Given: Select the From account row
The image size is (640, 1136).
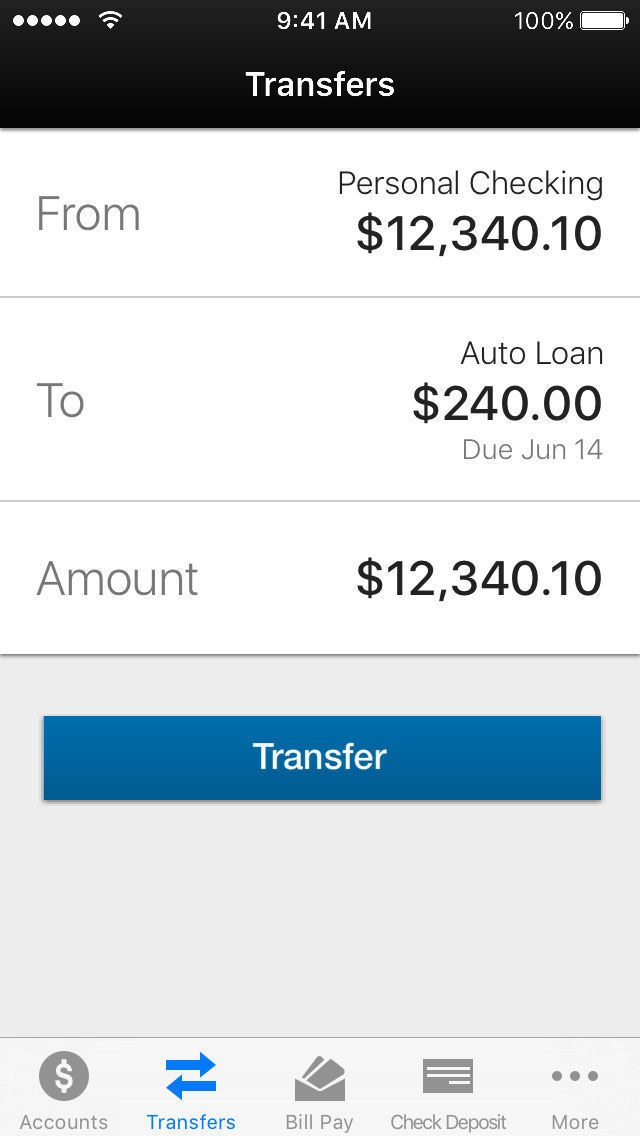Looking at the screenshot, I should pyautogui.click(x=320, y=214).
